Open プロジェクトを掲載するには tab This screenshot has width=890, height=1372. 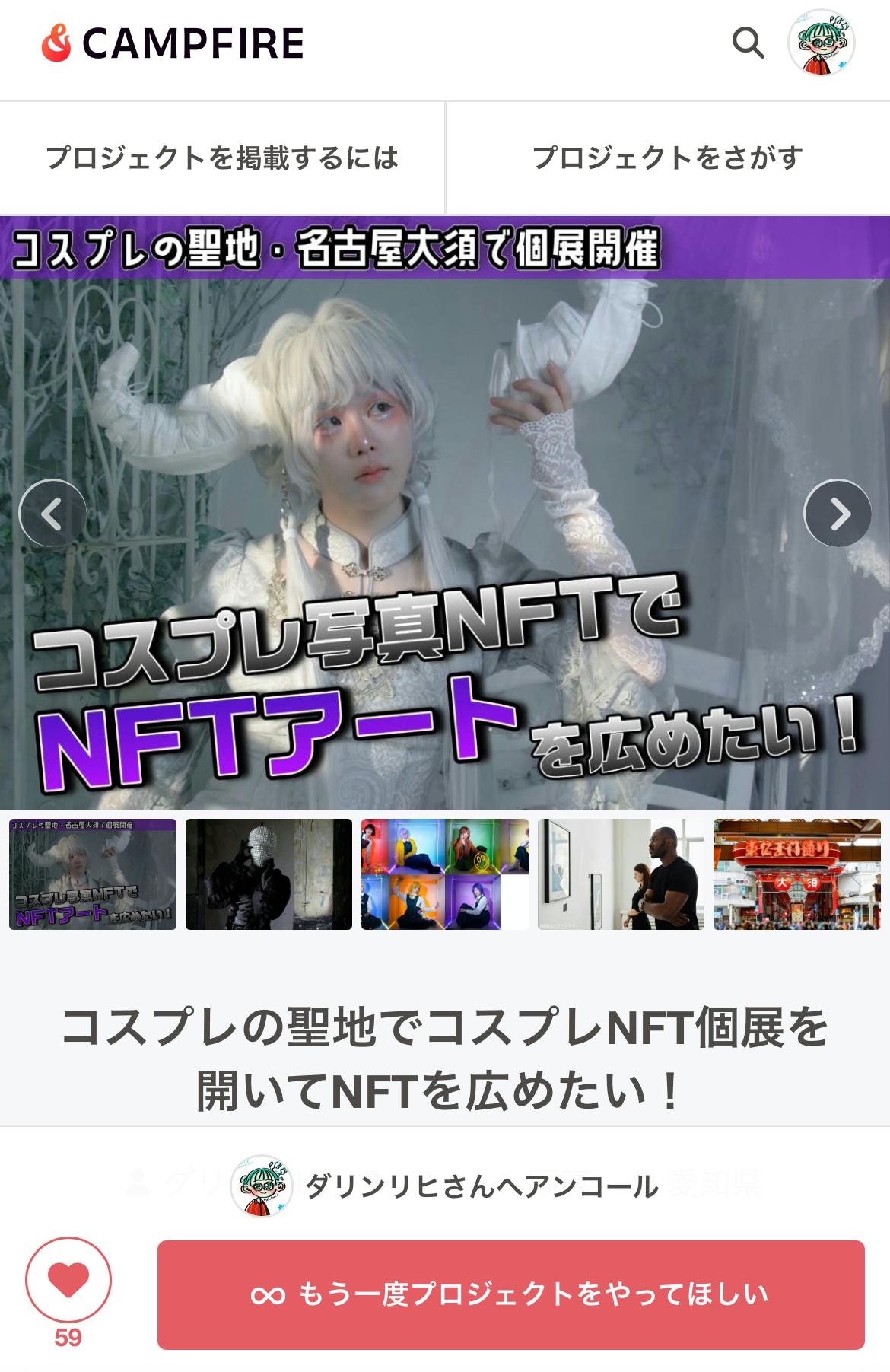pos(222,158)
